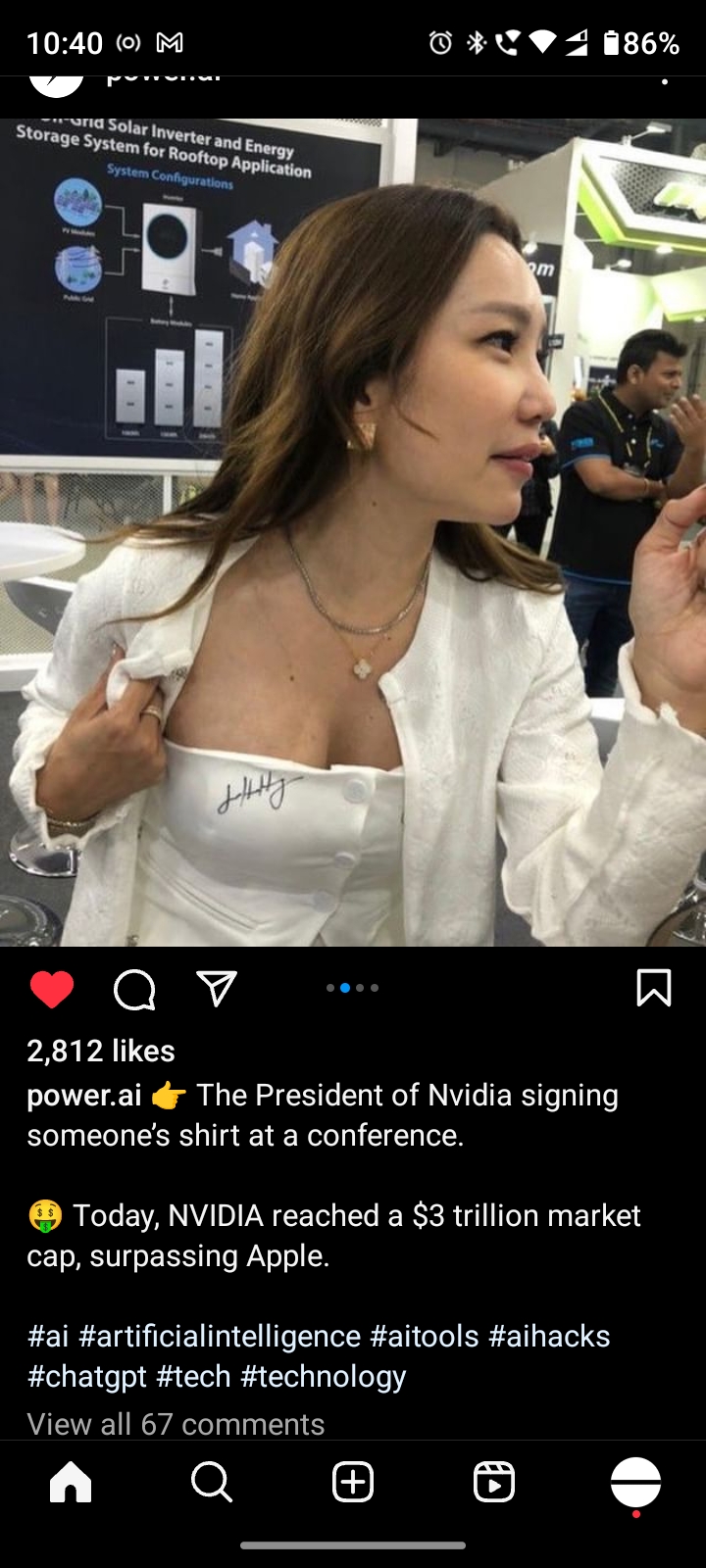Open the #technology hashtag

[x=323, y=1376]
